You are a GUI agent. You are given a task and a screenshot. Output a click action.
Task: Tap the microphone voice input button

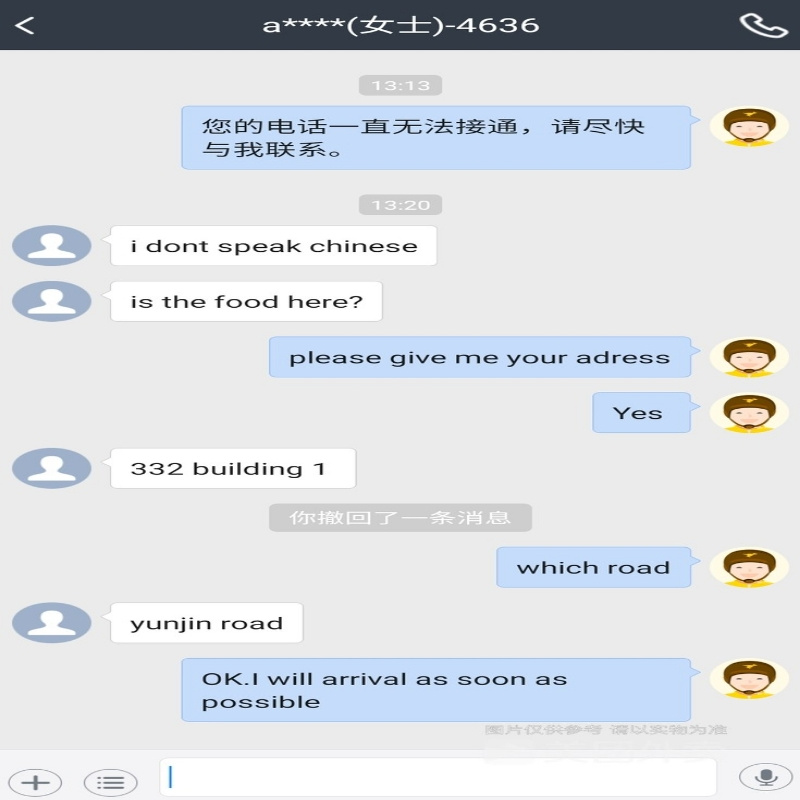click(766, 777)
